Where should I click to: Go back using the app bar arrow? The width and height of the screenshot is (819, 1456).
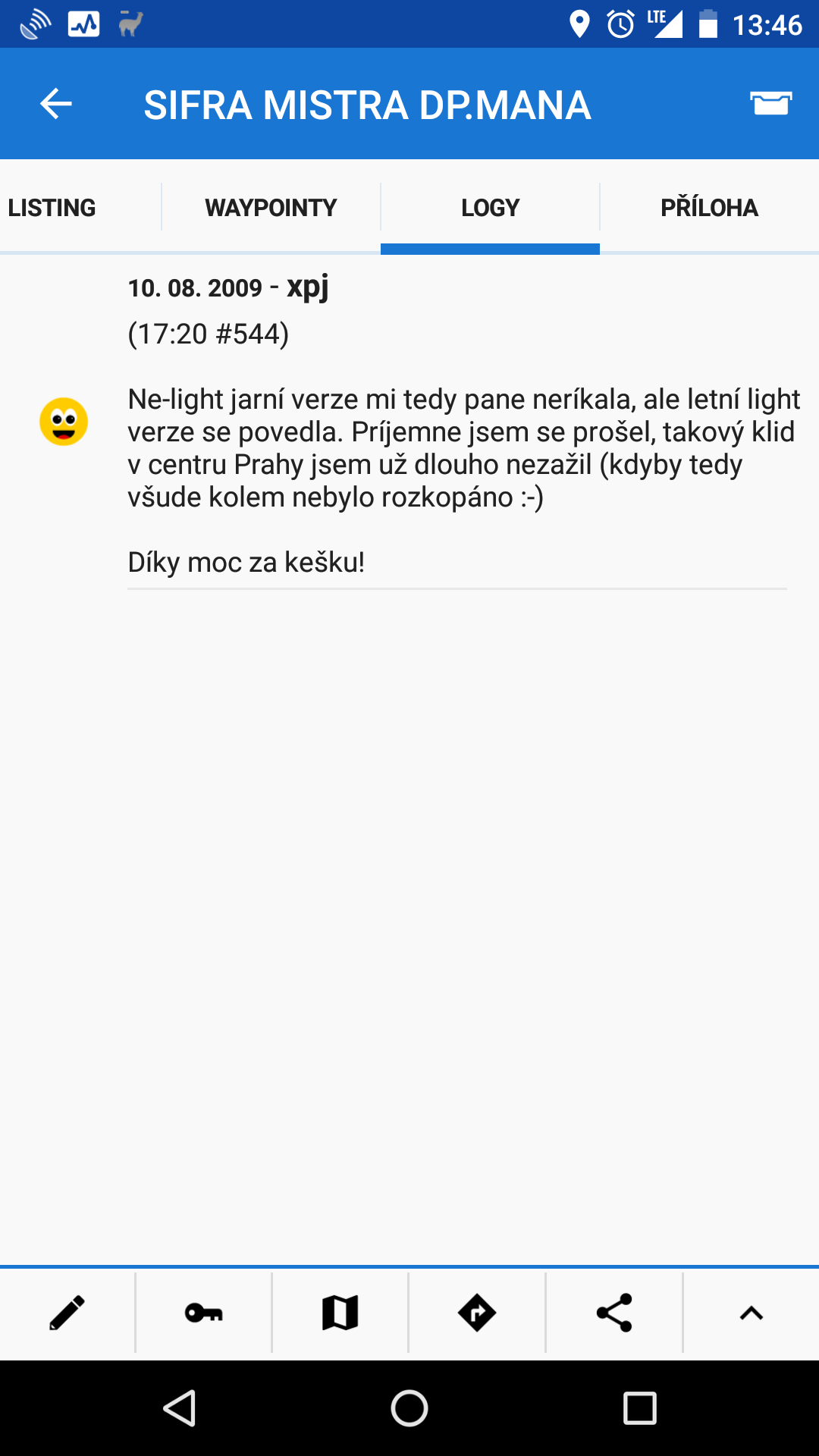tap(55, 104)
